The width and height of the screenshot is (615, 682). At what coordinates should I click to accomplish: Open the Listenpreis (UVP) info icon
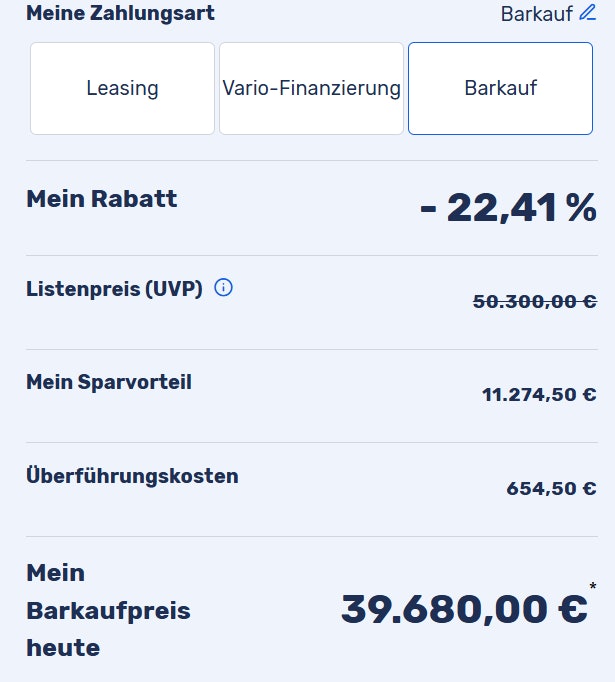(x=224, y=288)
